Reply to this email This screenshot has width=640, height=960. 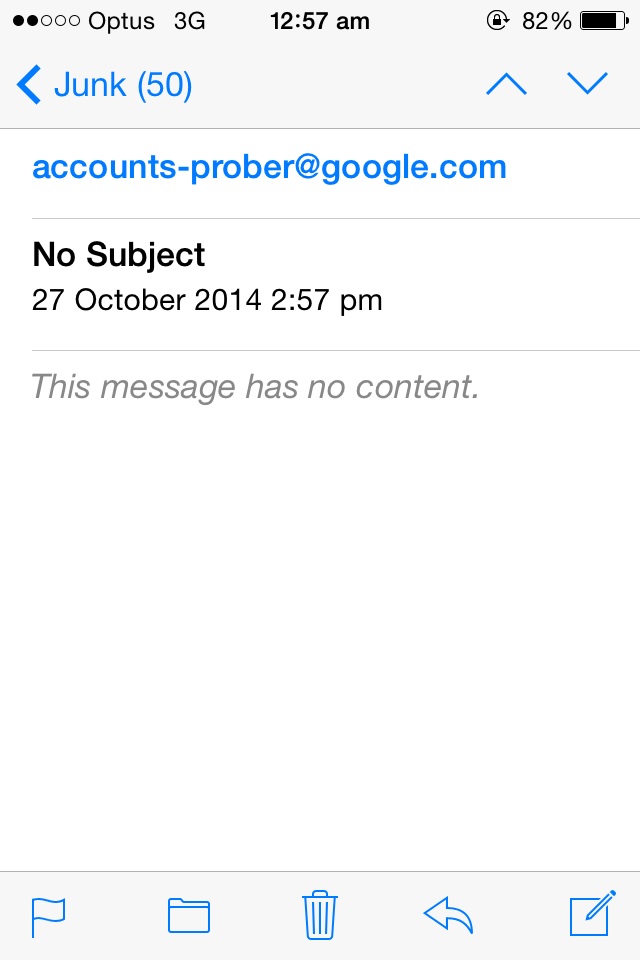click(448, 915)
